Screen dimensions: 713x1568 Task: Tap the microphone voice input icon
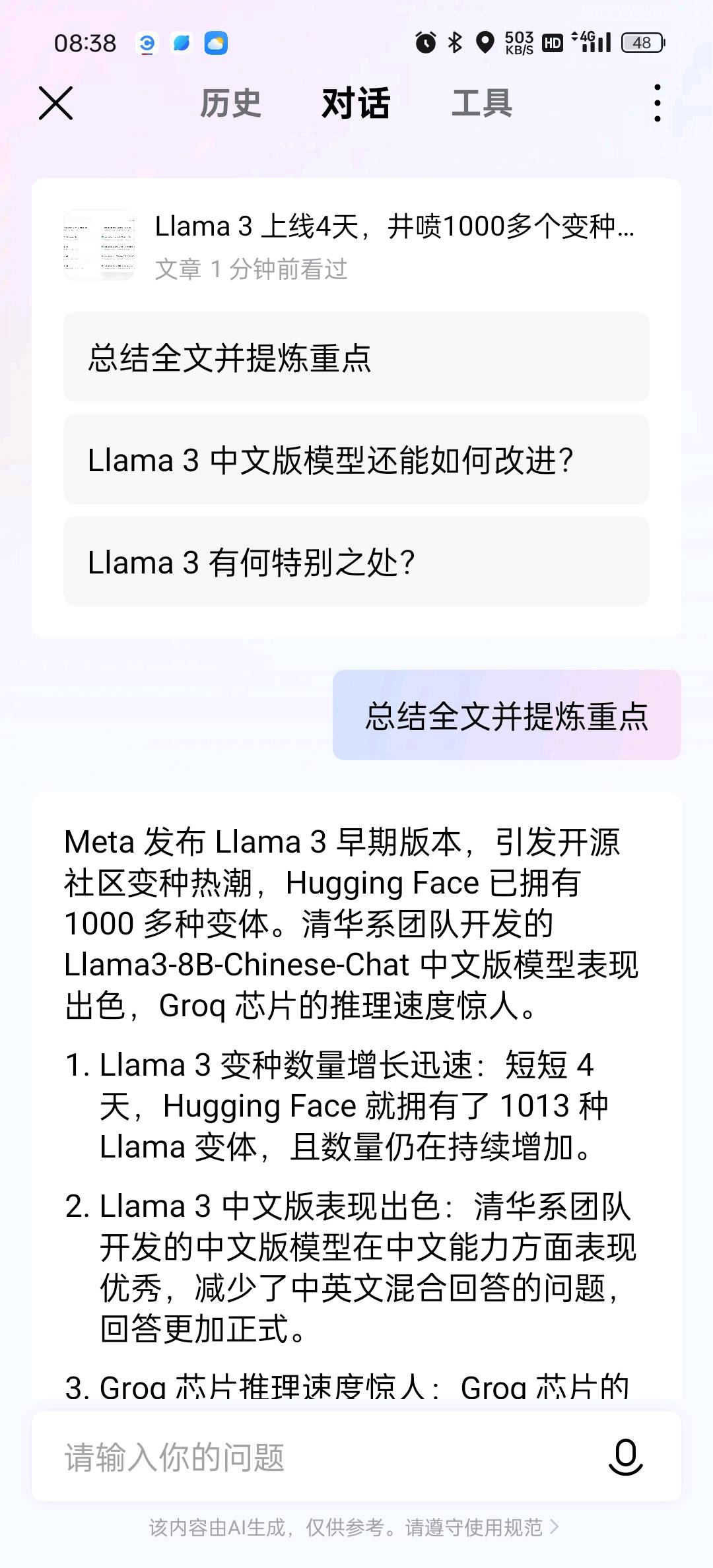[x=625, y=1456]
